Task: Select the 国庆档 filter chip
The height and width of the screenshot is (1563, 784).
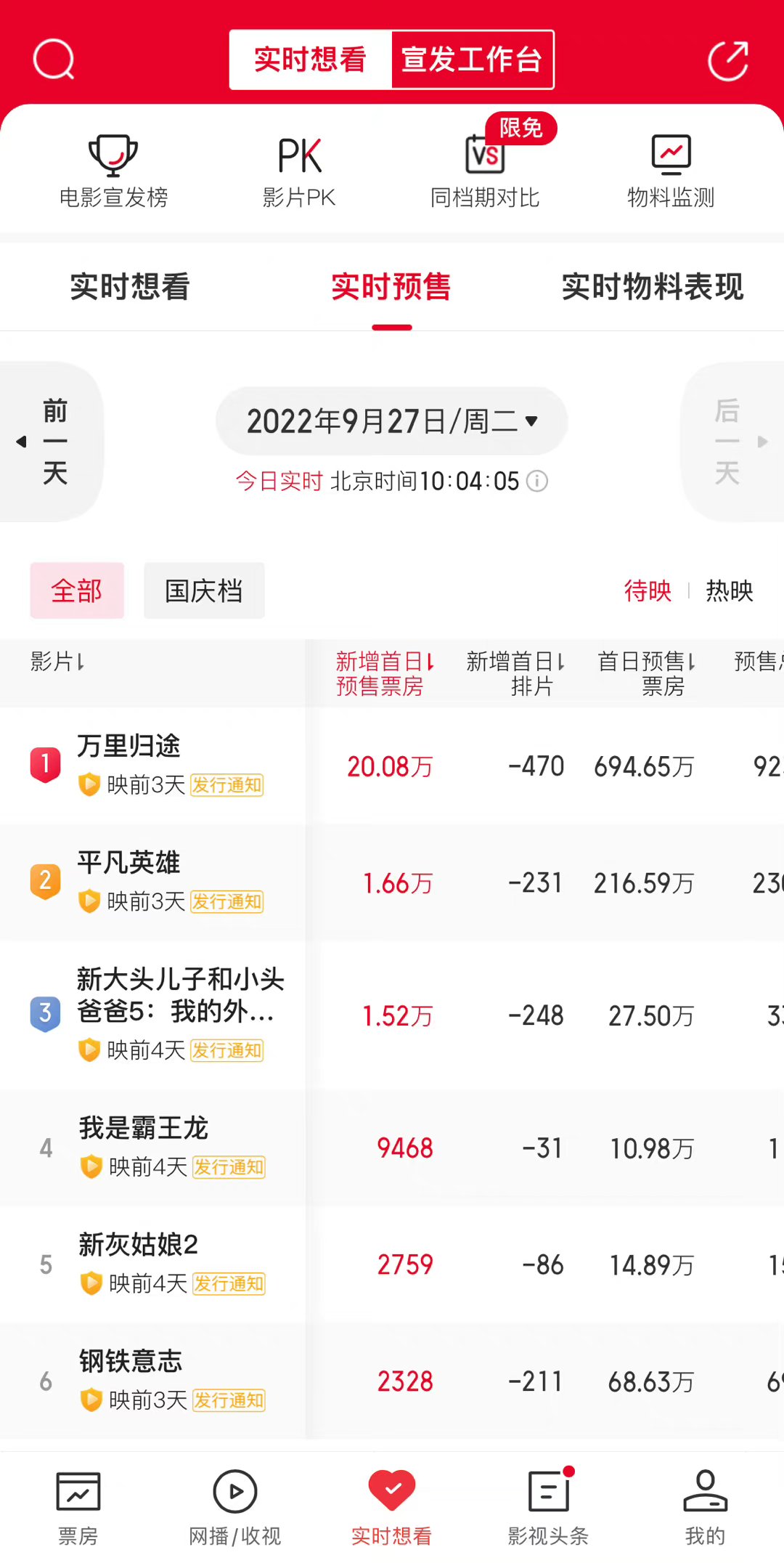Action: coord(204,590)
